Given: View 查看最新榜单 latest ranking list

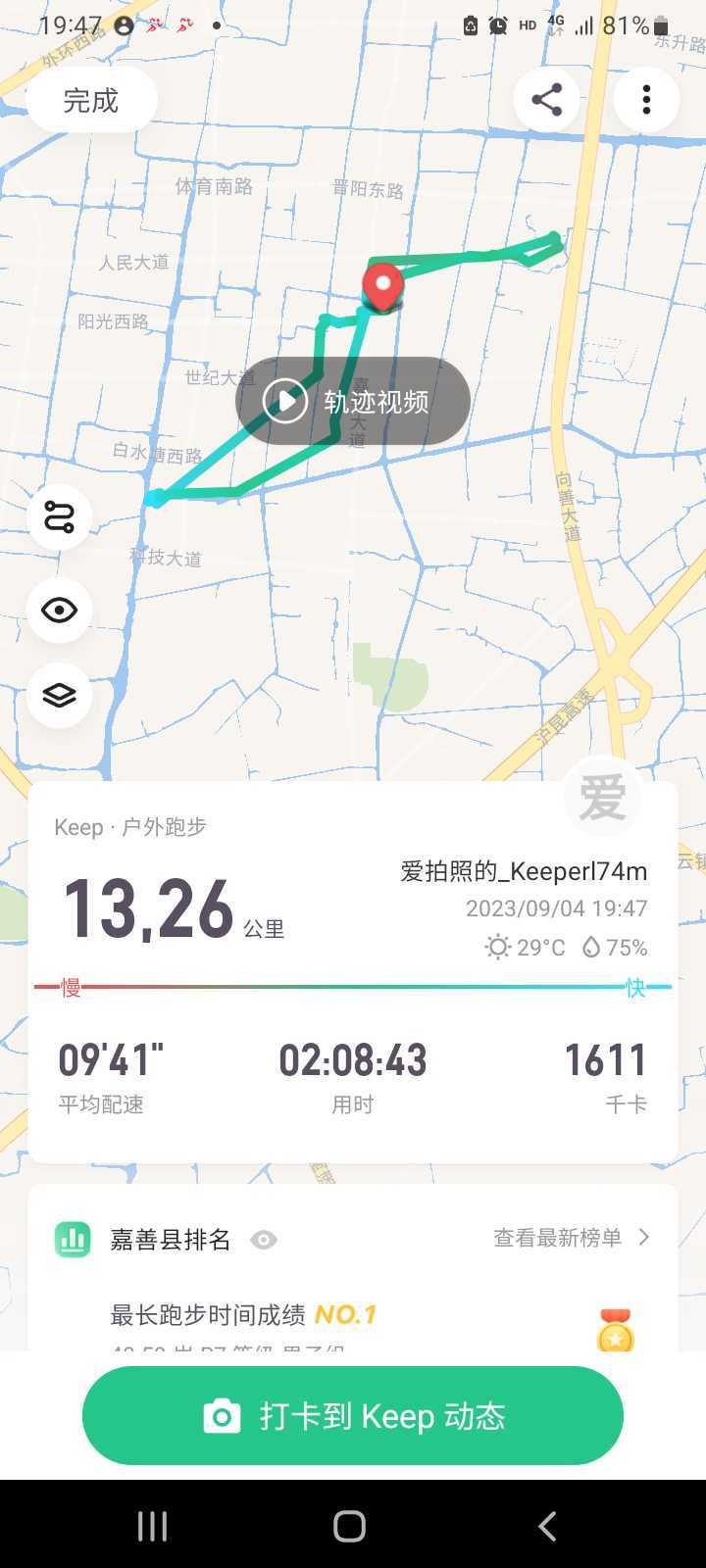Looking at the screenshot, I should coord(572,1238).
